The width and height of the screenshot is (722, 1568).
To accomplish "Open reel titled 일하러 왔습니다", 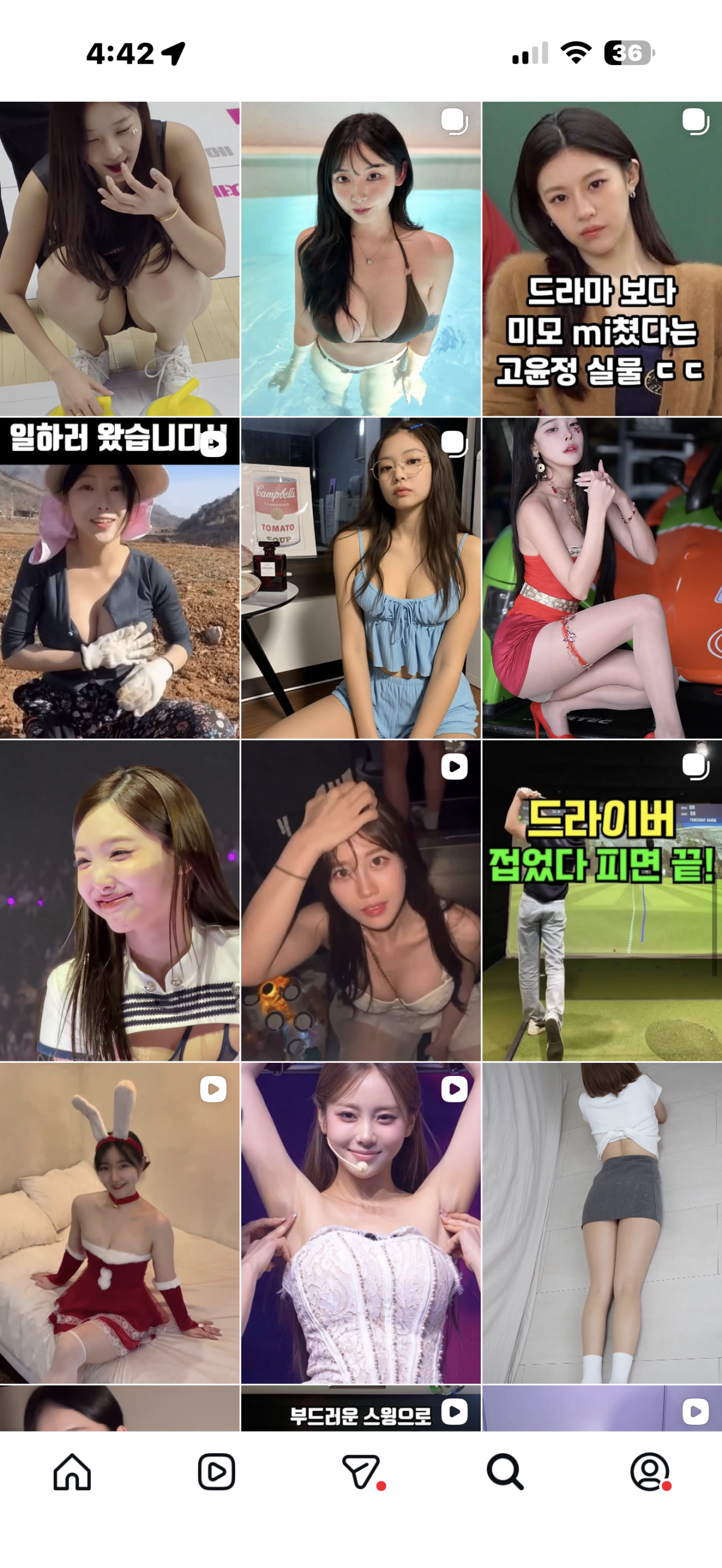I will 119,578.
